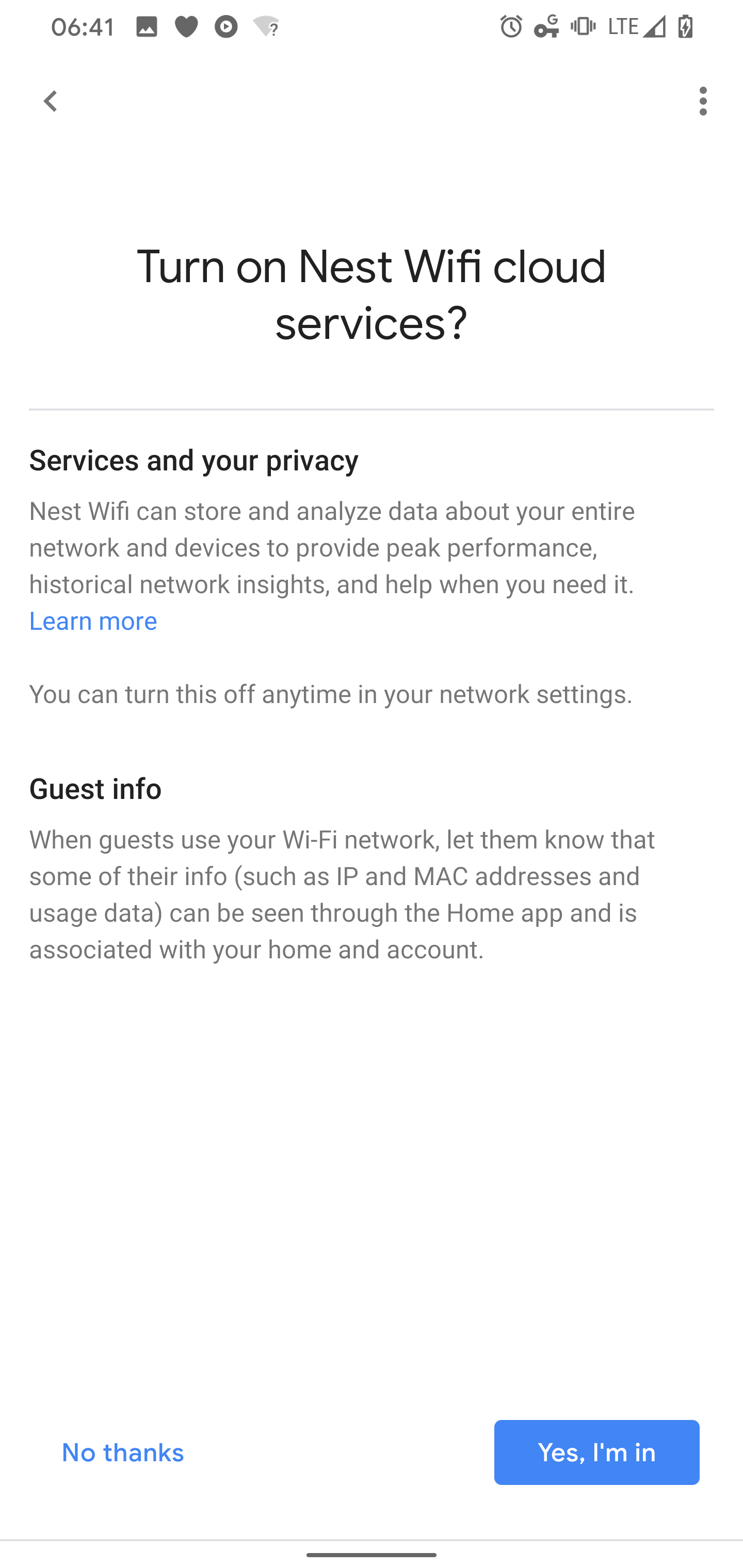This screenshot has height=1568, width=743.
Task: Tap the alarm clock status icon
Action: [509, 26]
